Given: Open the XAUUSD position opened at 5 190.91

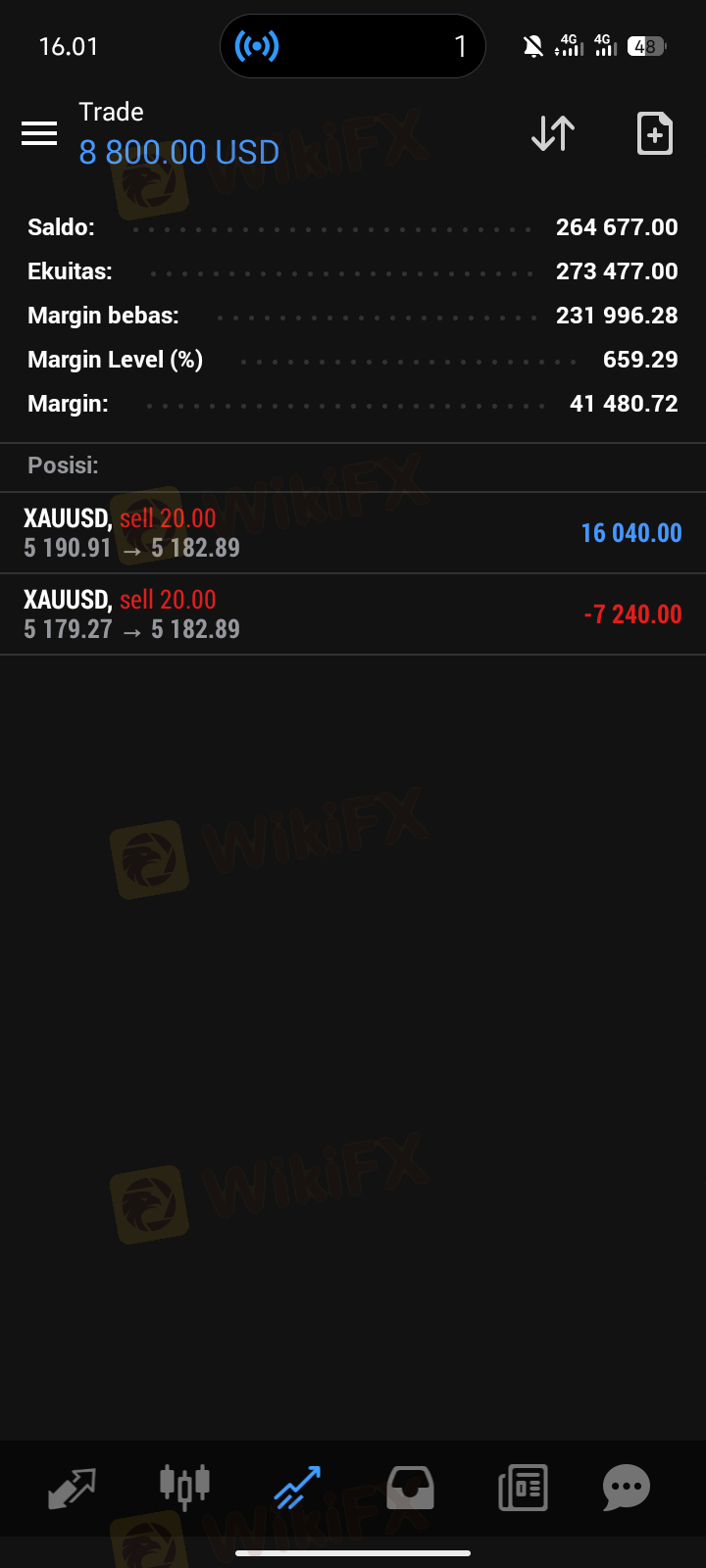Looking at the screenshot, I should click(x=353, y=533).
